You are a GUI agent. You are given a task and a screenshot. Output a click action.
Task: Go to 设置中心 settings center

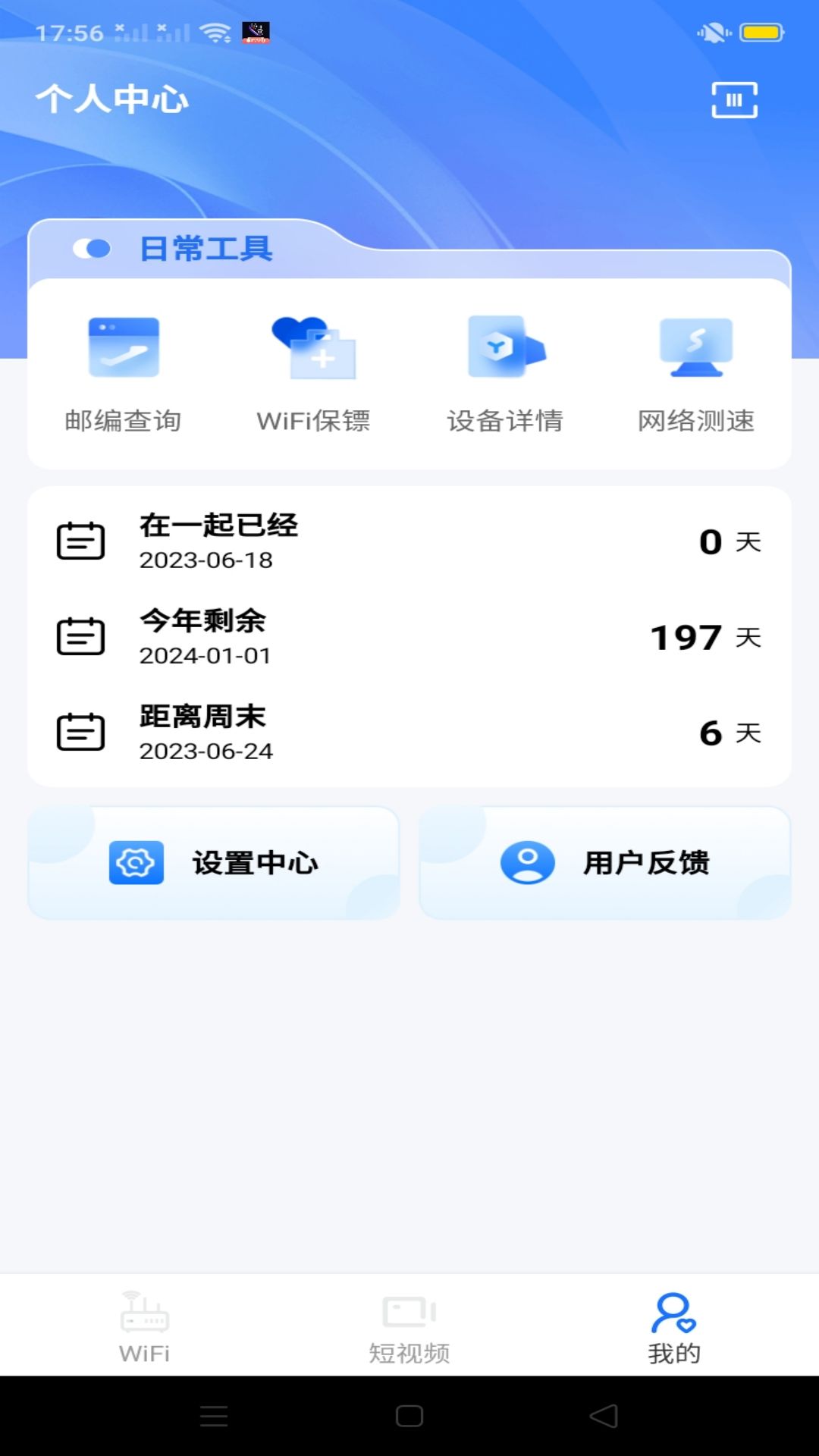pyautogui.click(x=214, y=863)
